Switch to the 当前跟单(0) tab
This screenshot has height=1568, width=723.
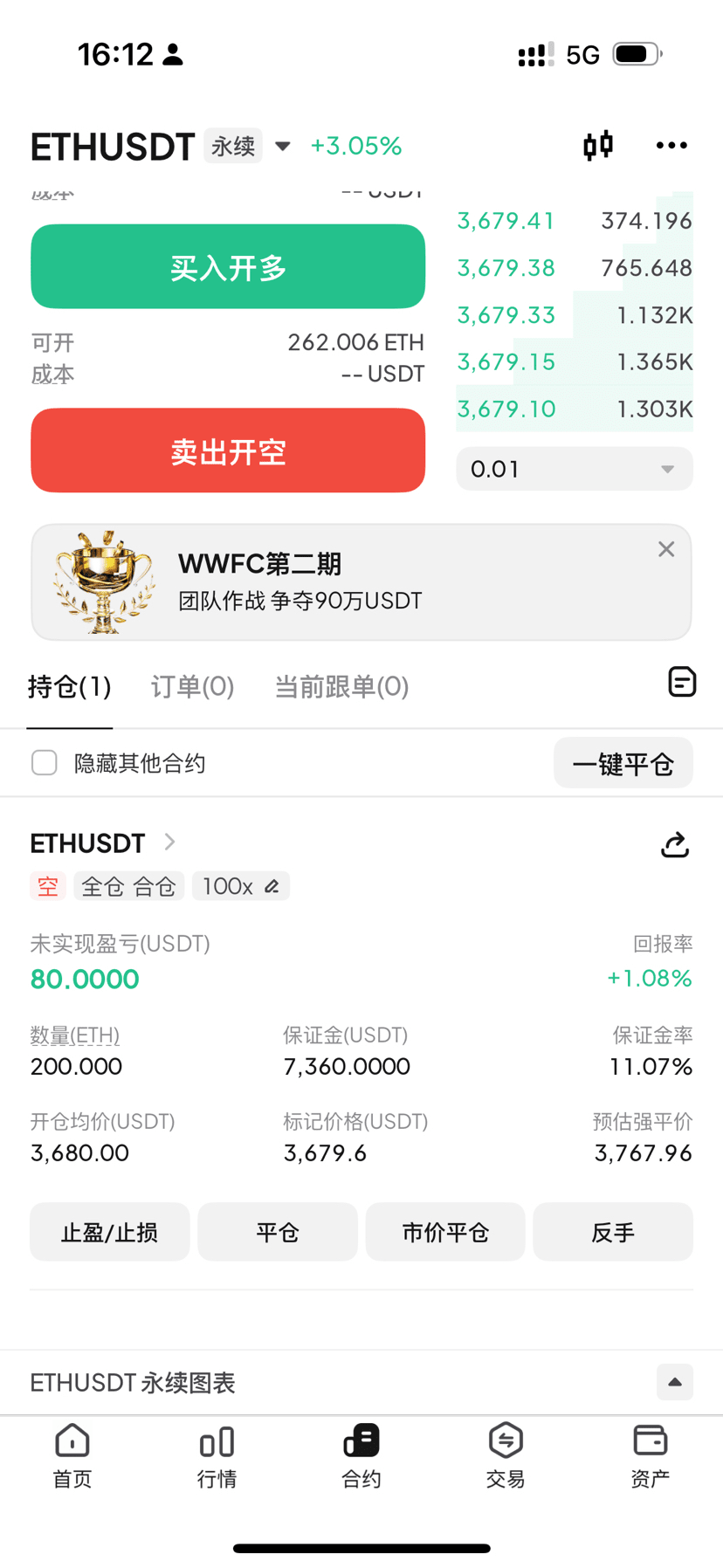pyautogui.click(x=341, y=687)
